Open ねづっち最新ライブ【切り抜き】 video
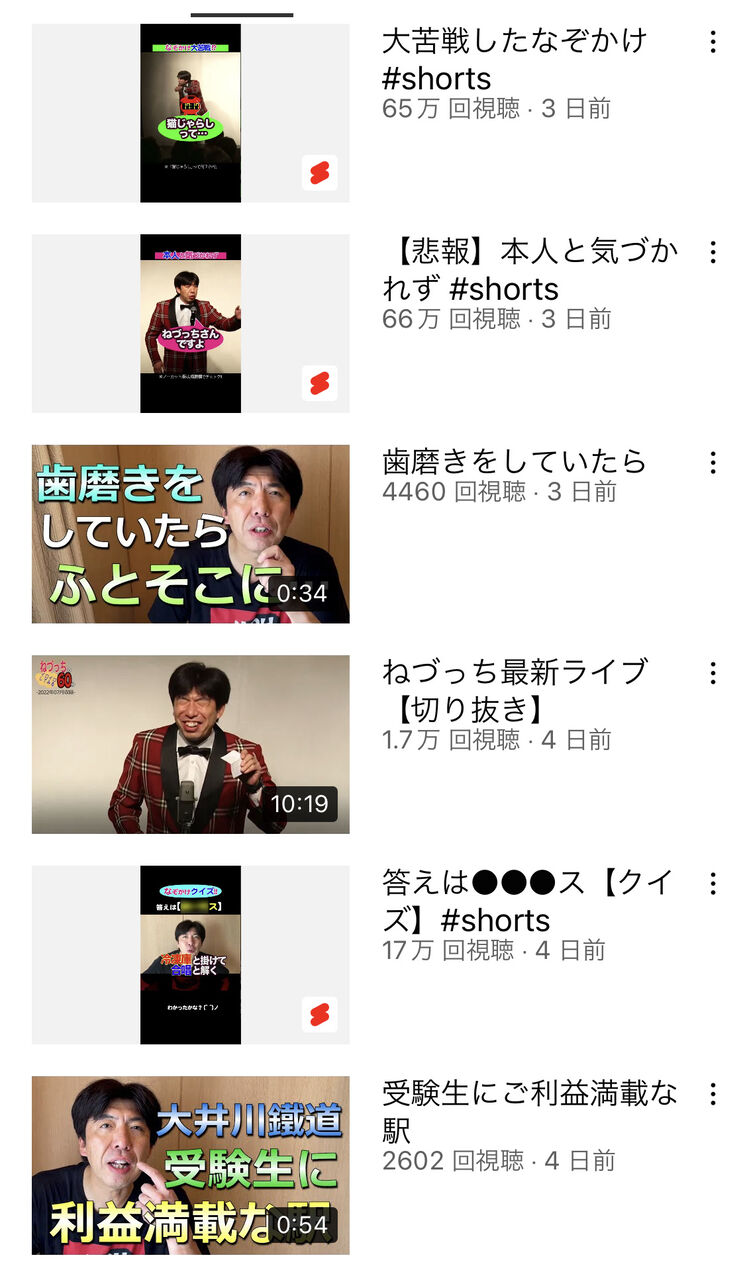Viewport: 745px width, 1280px height. pos(190,744)
